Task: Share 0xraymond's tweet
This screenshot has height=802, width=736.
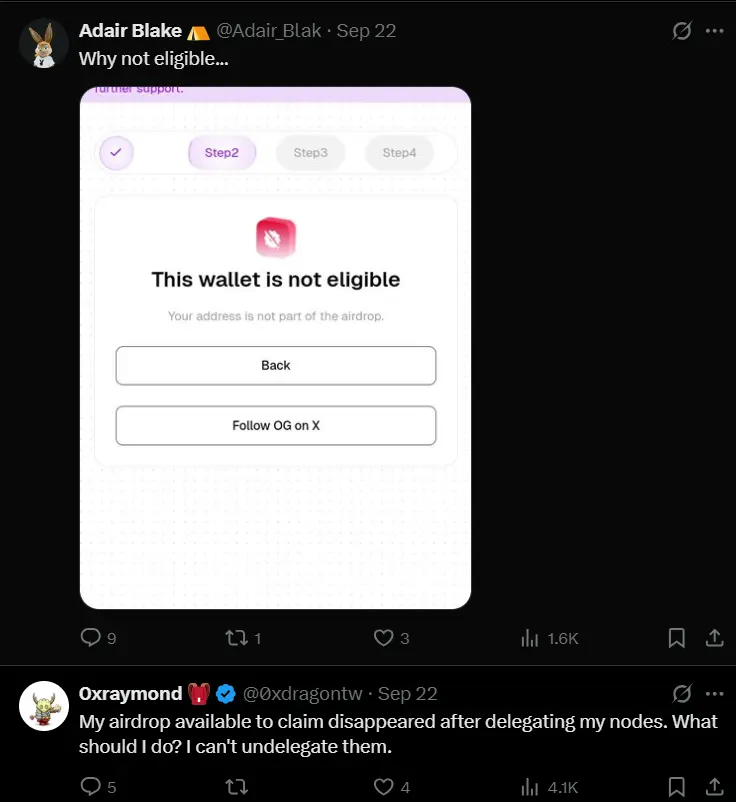Action: click(714, 787)
